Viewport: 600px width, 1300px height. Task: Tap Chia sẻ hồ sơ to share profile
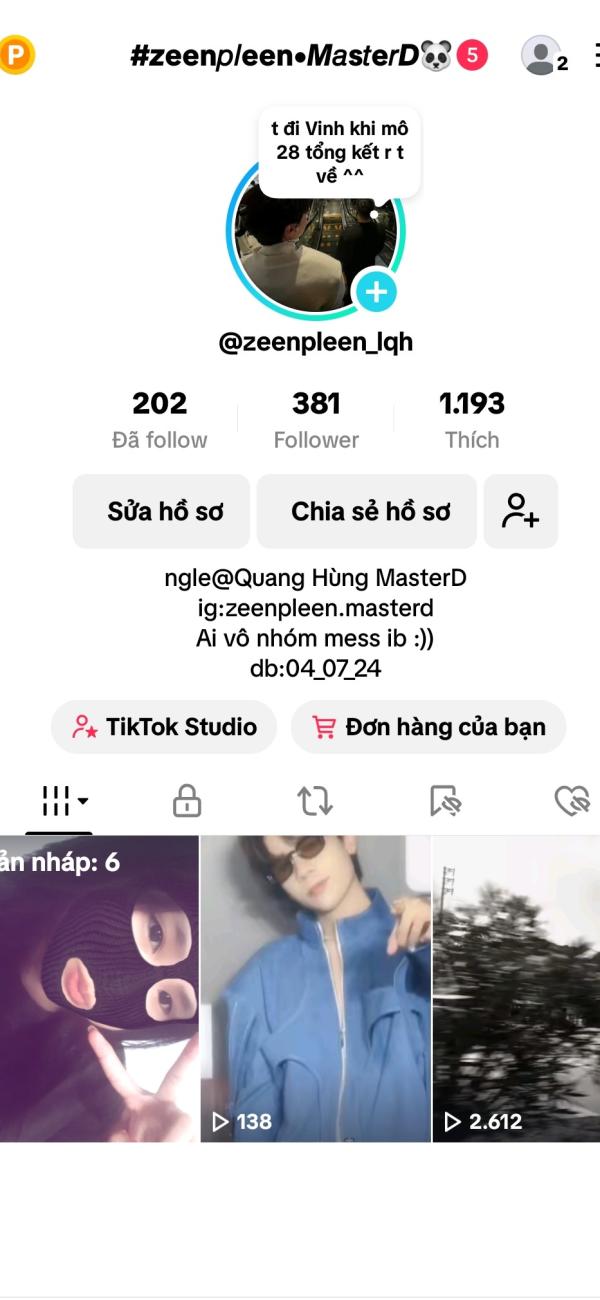point(370,511)
